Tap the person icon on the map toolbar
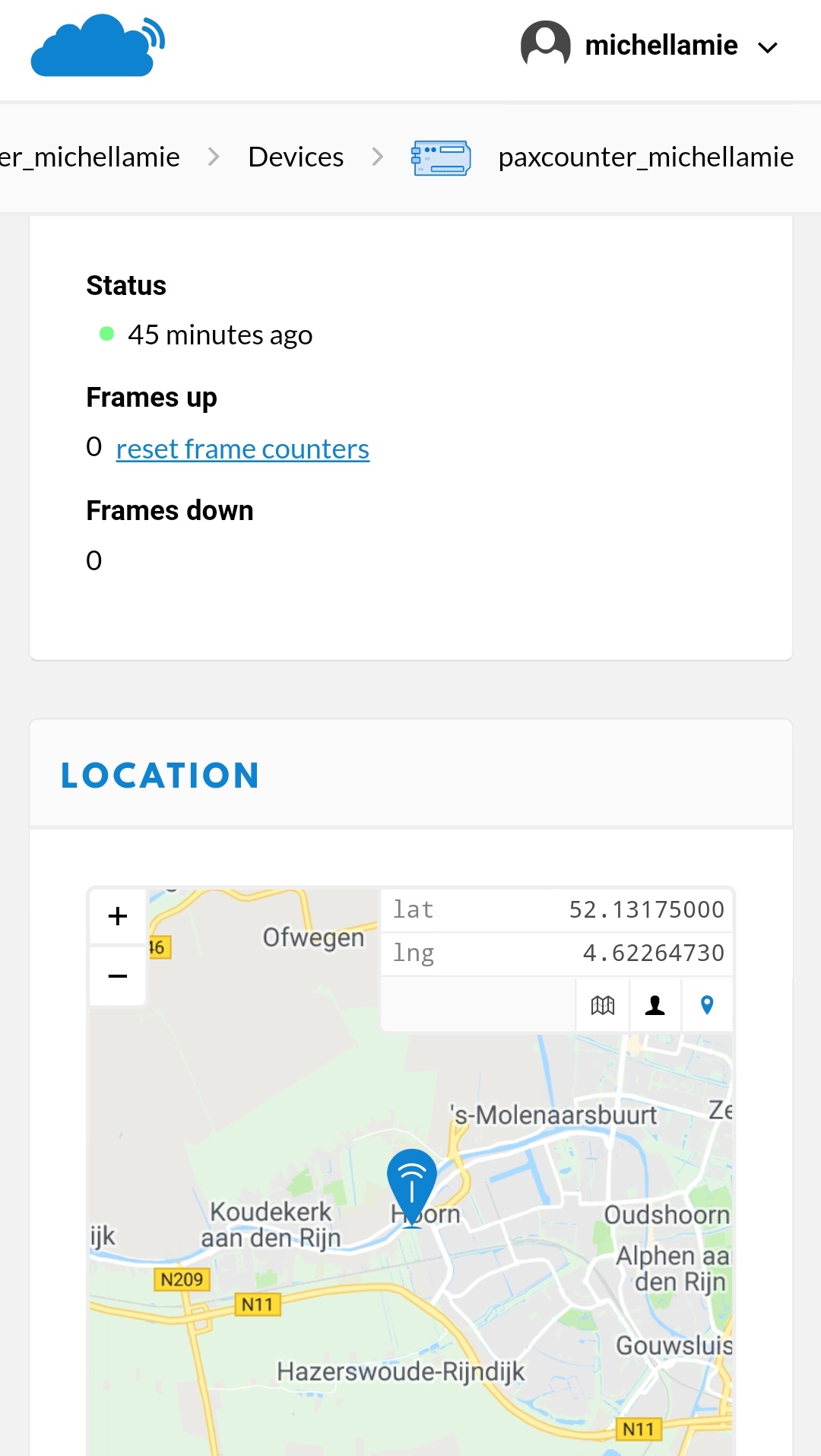This screenshot has width=821, height=1456. tap(655, 1005)
